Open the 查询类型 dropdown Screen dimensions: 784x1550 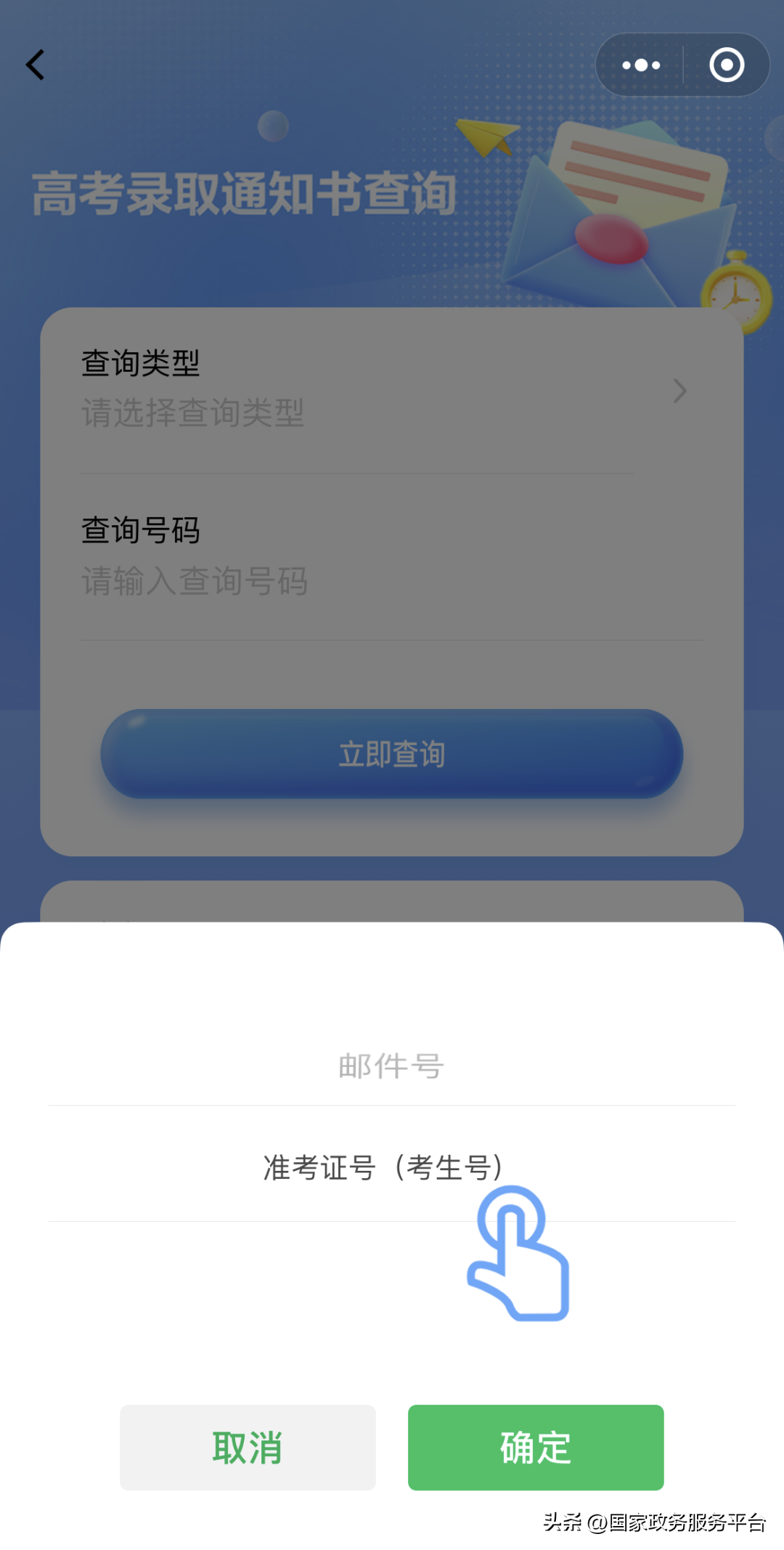pyautogui.click(x=385, y=392)
